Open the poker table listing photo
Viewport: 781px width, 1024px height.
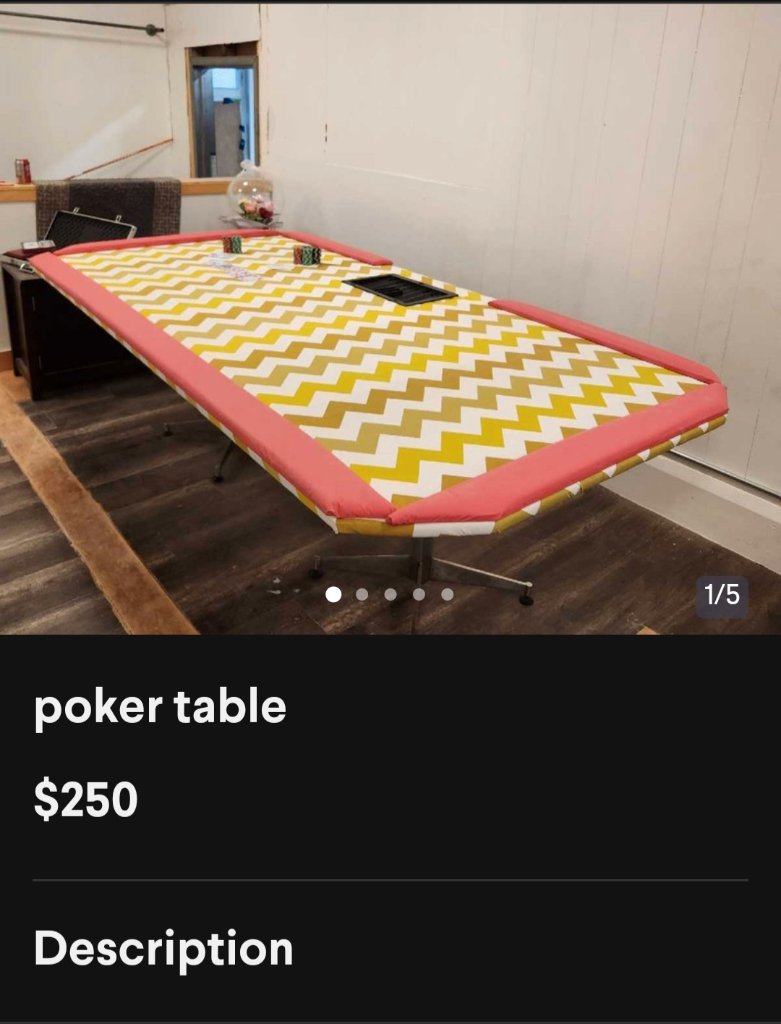click(390, 320)
